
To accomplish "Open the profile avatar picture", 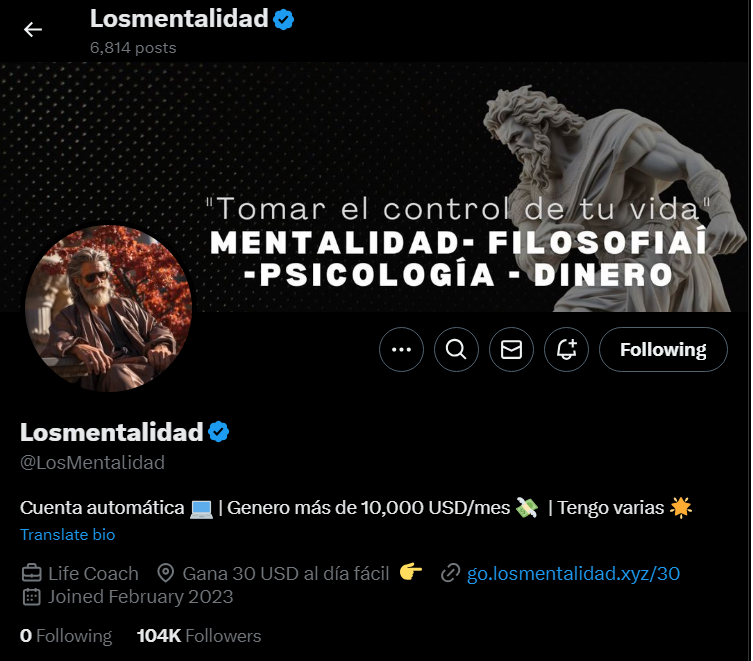I will click(108, 307).
